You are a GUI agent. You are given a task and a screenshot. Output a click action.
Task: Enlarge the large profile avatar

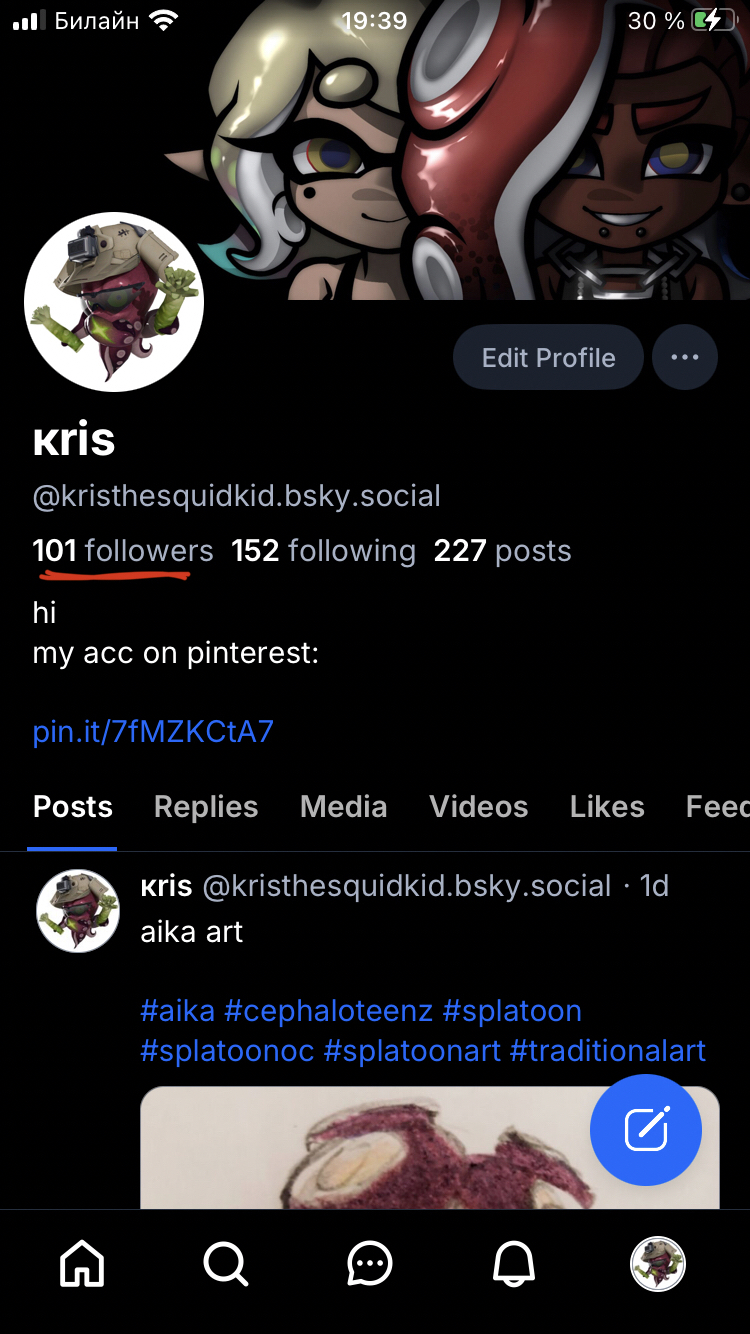coord(114,302)
